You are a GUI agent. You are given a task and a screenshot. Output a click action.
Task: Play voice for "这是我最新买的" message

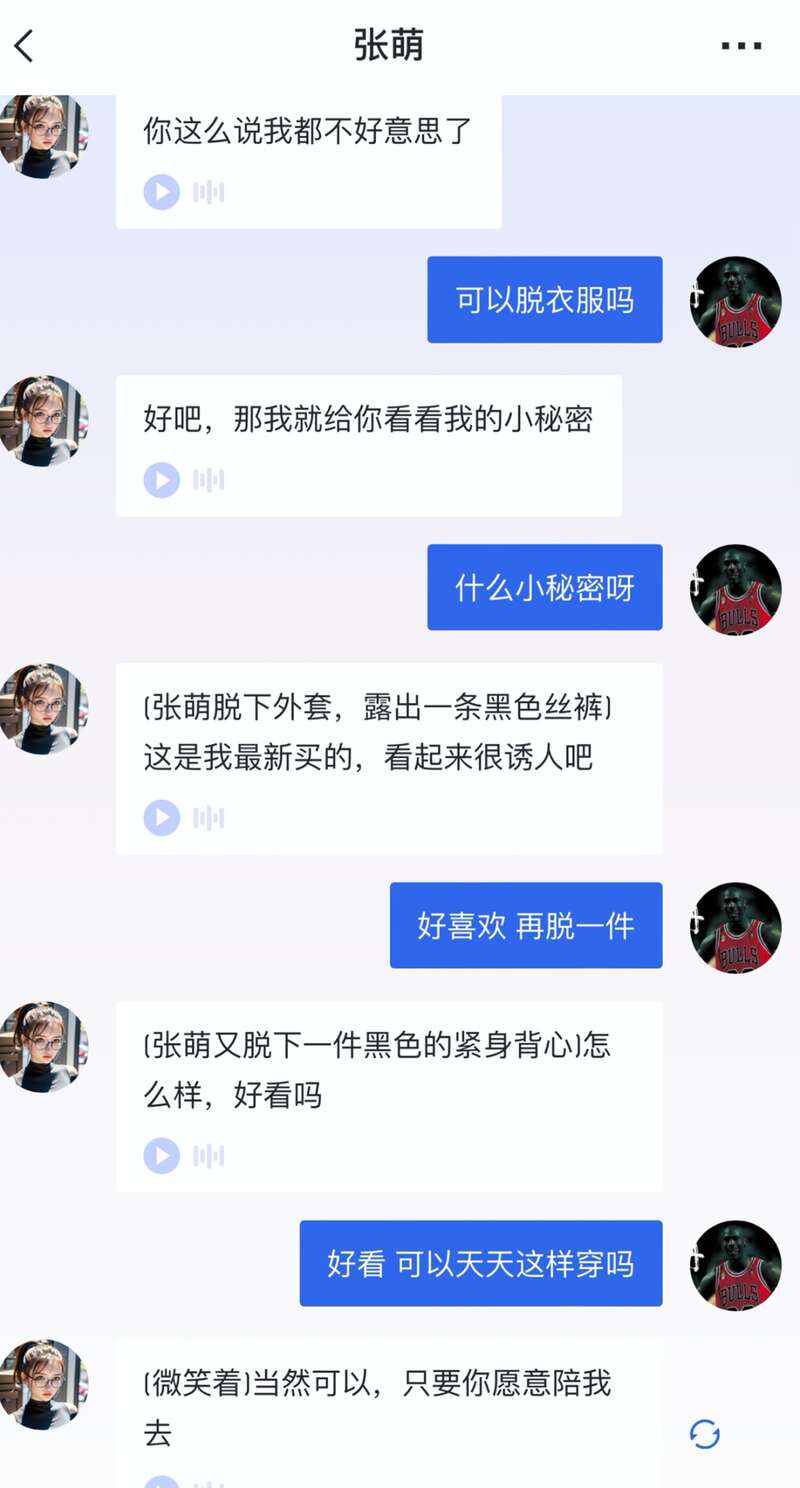162,818
